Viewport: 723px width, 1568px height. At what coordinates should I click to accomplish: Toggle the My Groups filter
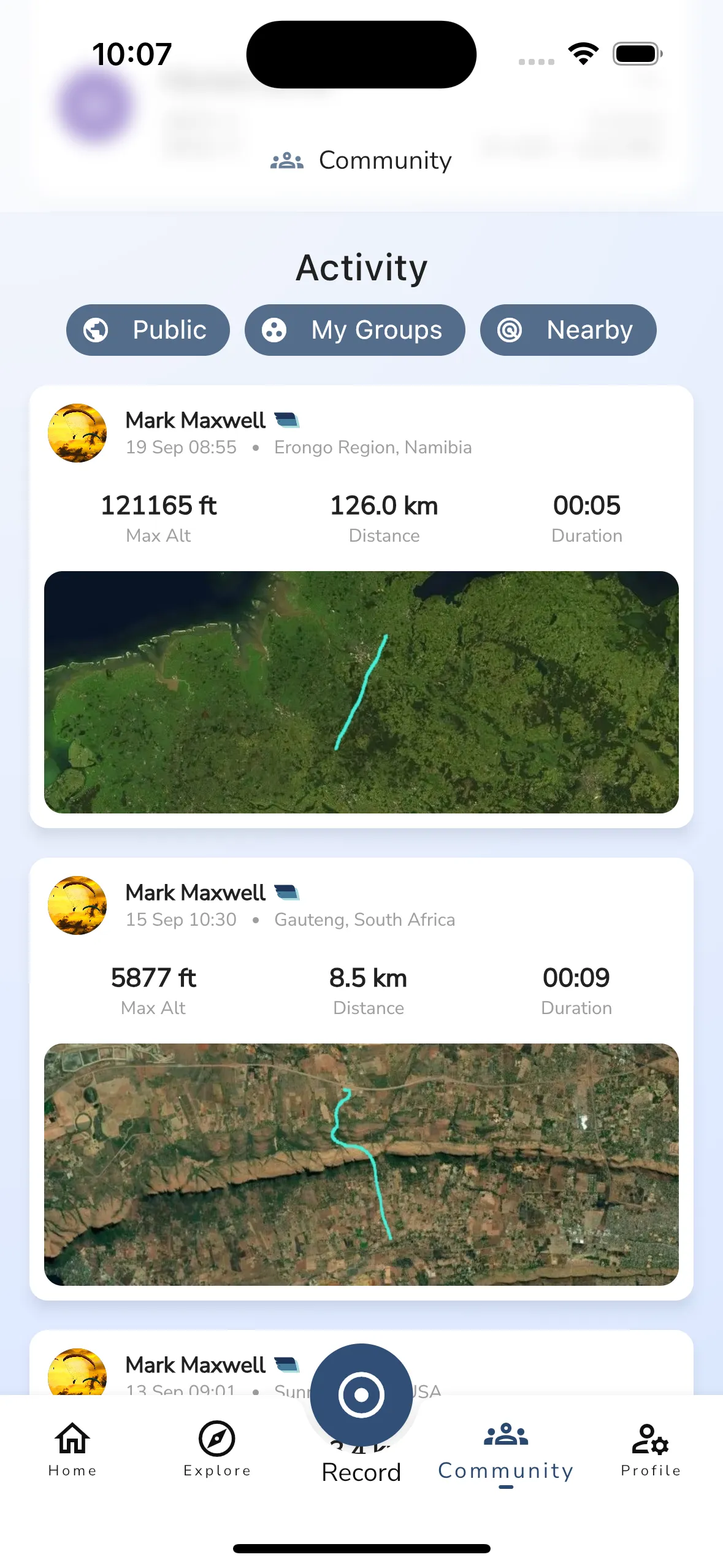point(354,330)
